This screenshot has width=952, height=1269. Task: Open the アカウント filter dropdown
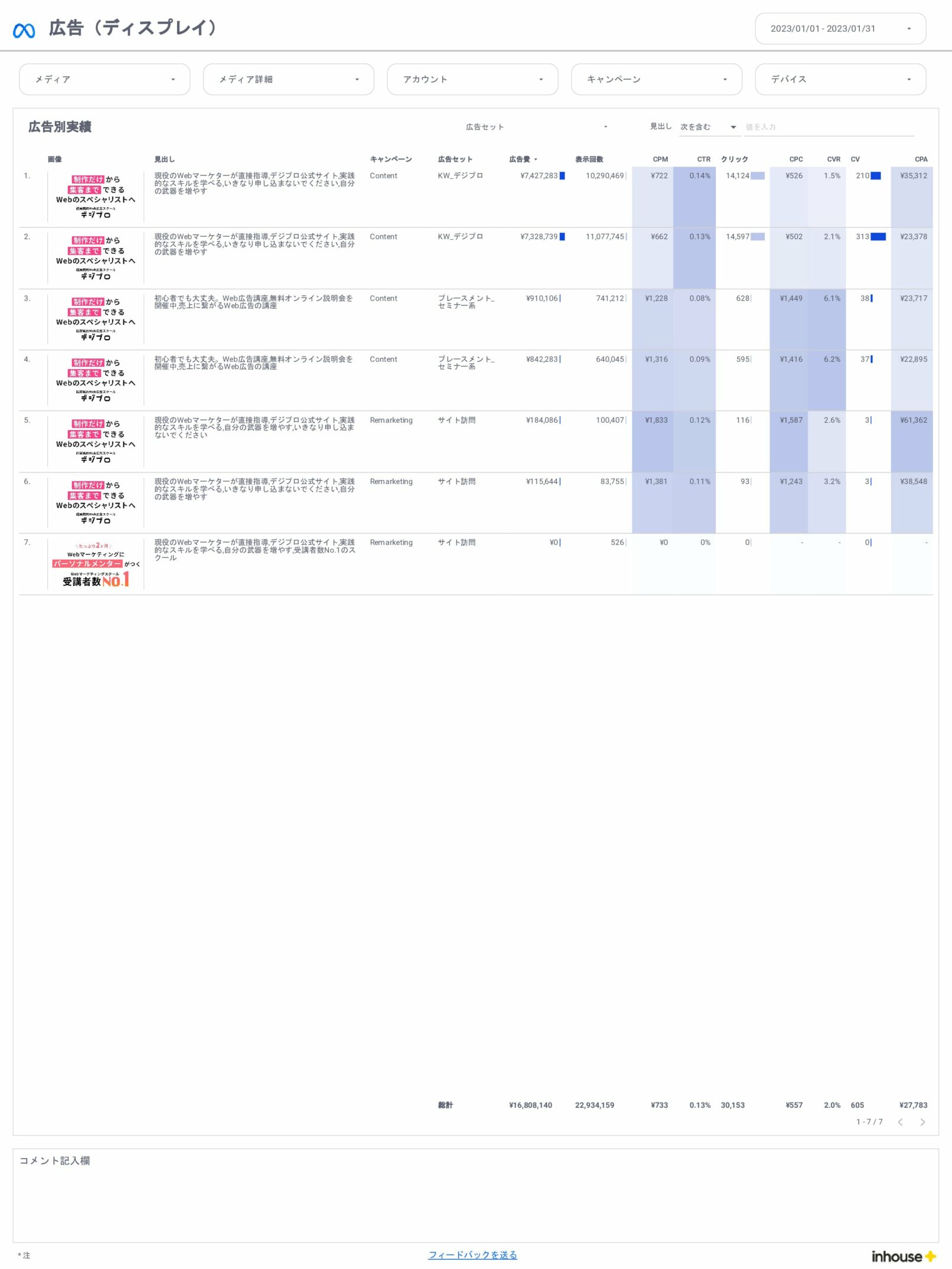pos(472,79)
